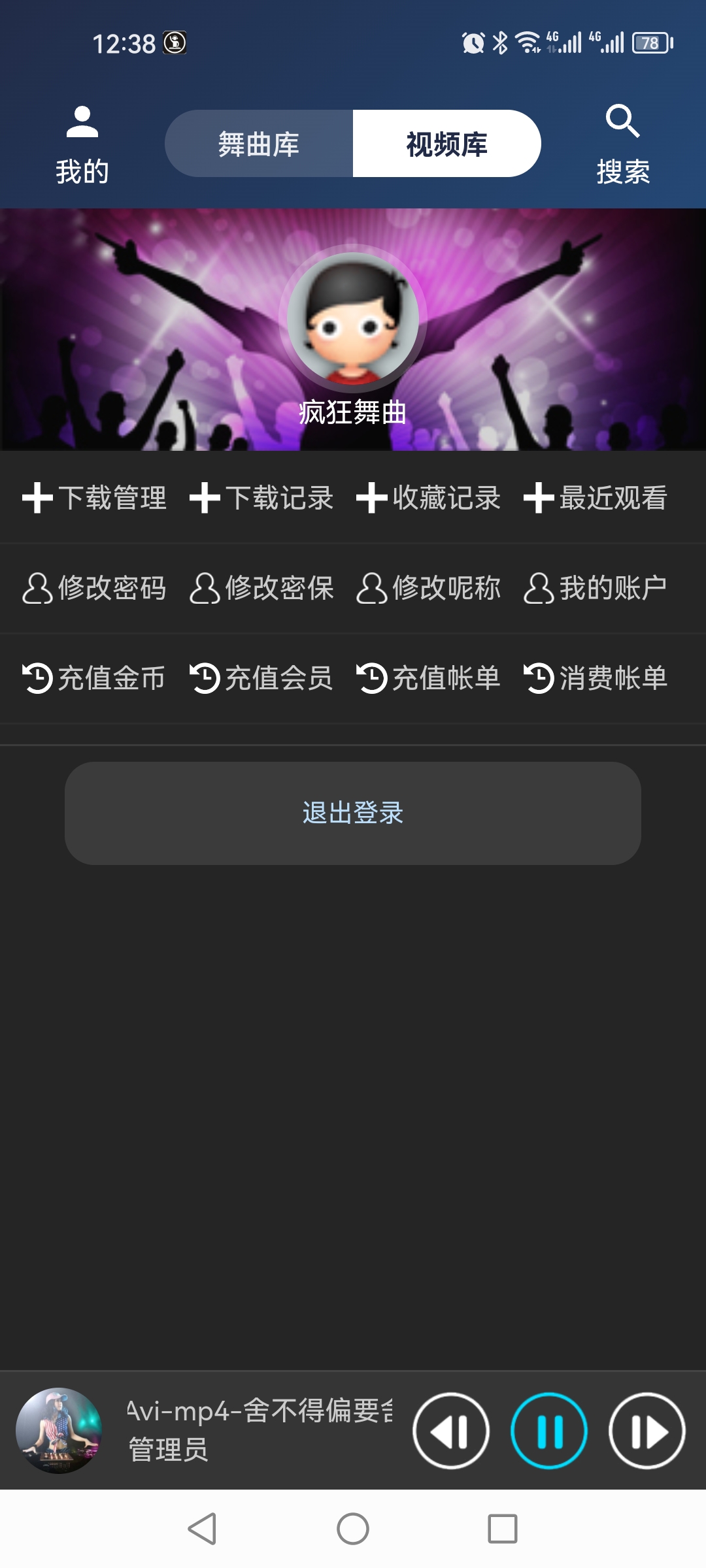View 收藏记录 favorites
This screenshot has height=1568, width=706.
429,498
